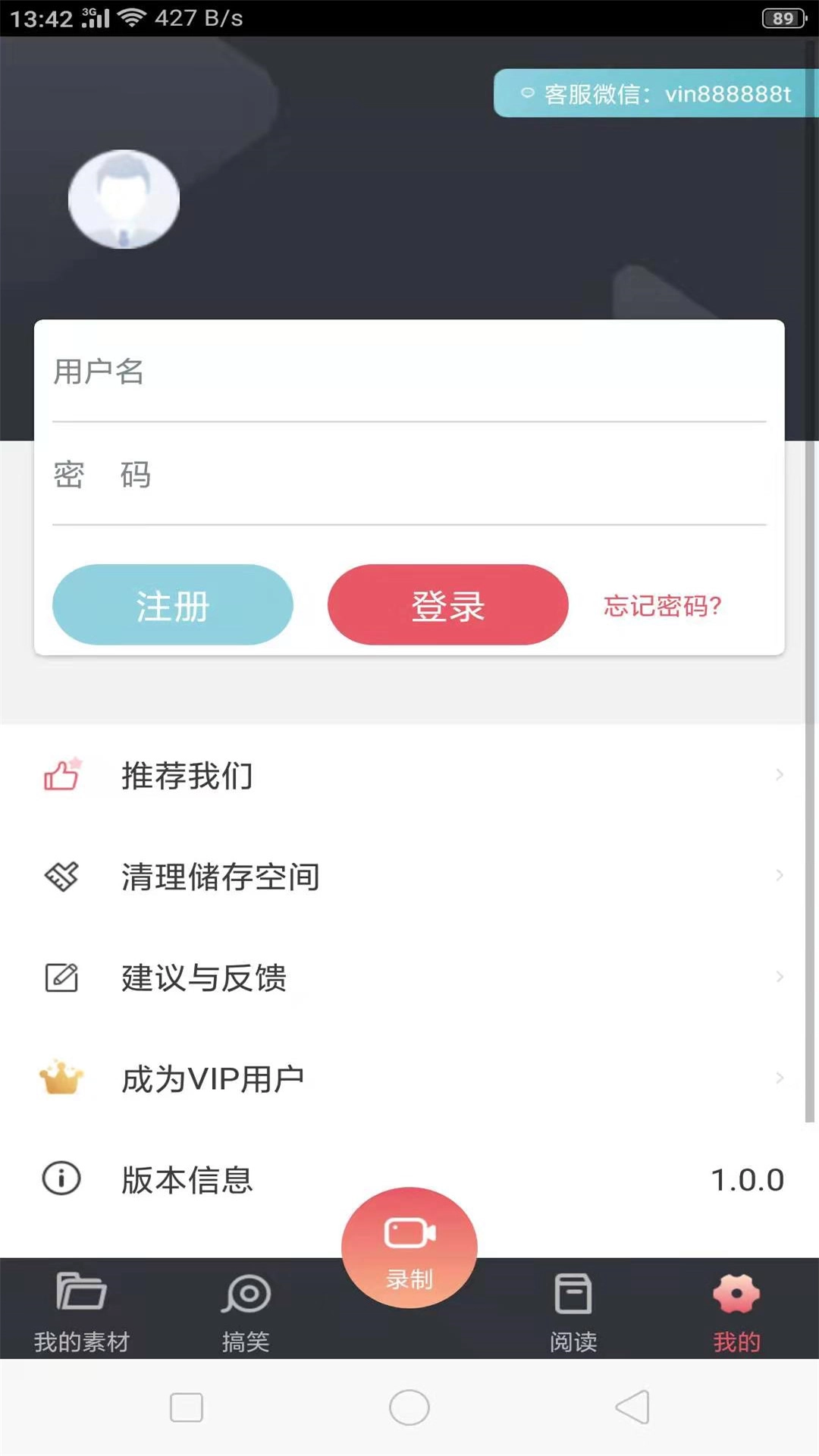This screenshot has height=1456, width=819.
Task: Tap the red 登录 login button
Action: pos(447,604)
